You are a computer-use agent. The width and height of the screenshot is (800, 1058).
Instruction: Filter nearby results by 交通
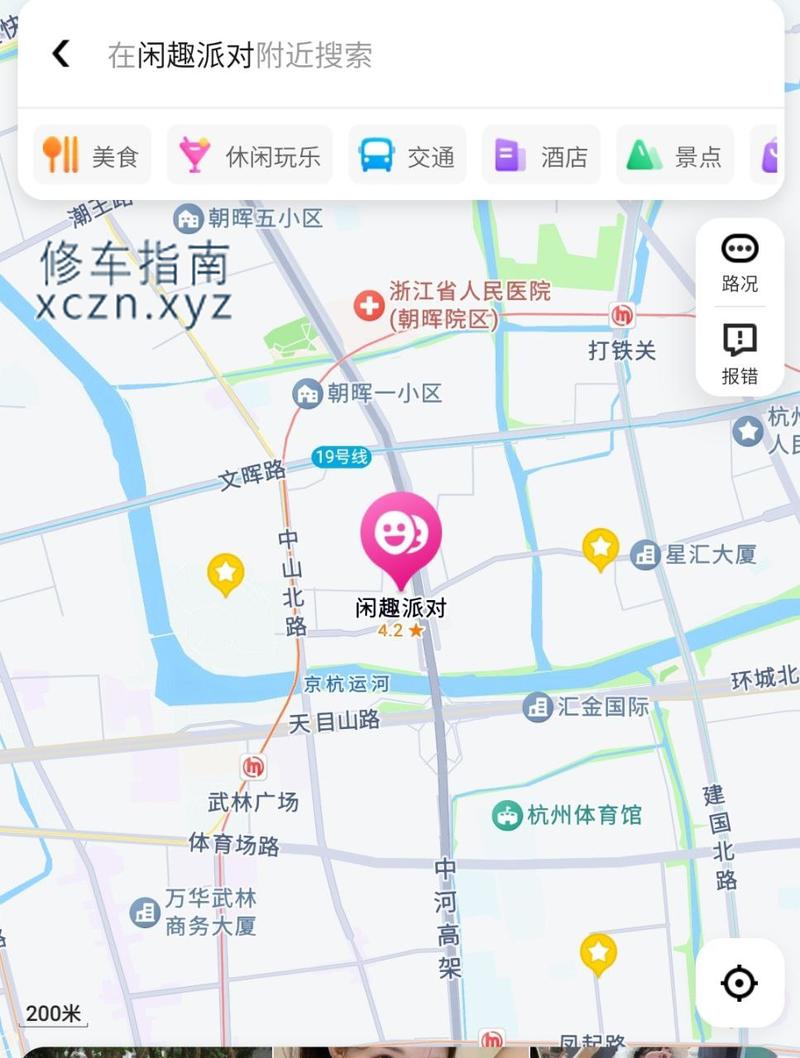tap(407, 156)
